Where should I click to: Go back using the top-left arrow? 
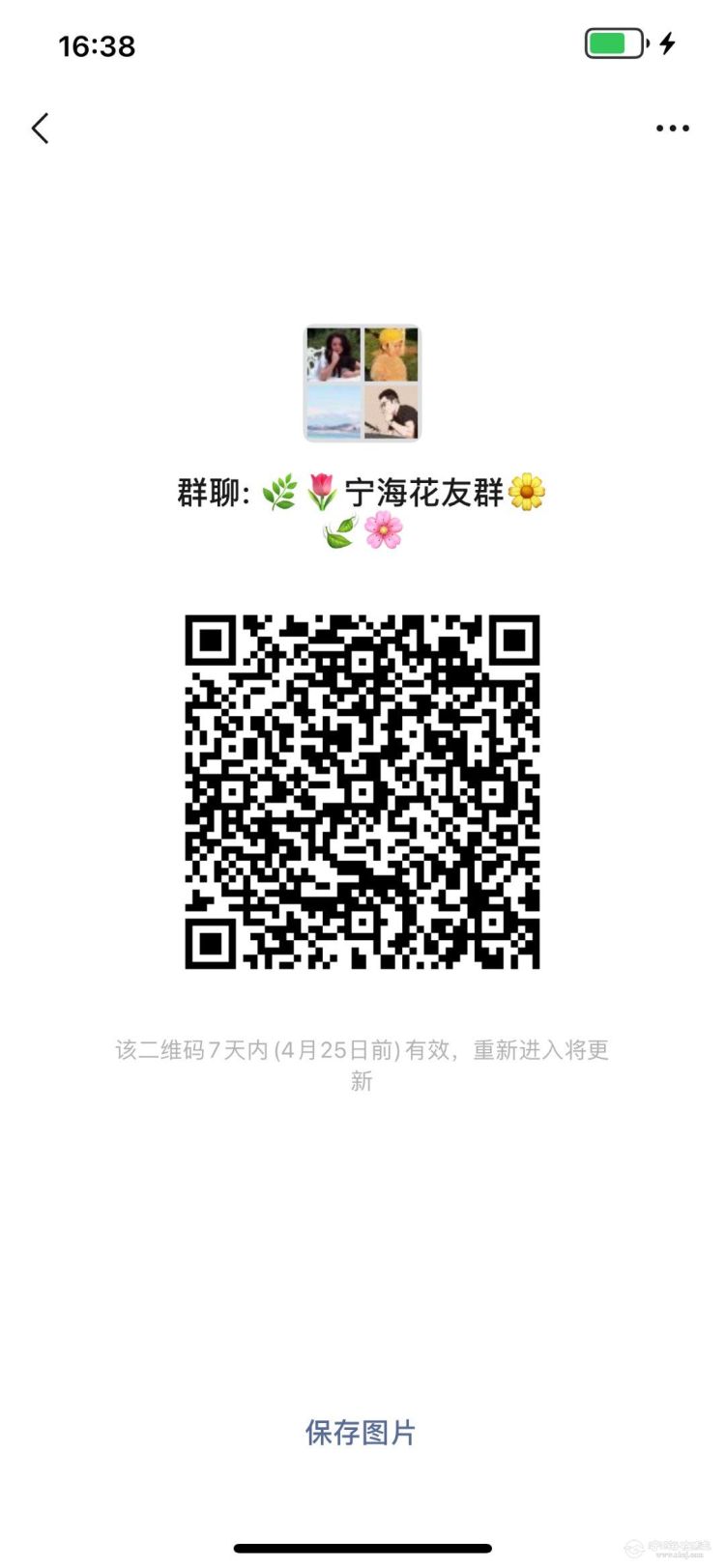tap(40, 128)
